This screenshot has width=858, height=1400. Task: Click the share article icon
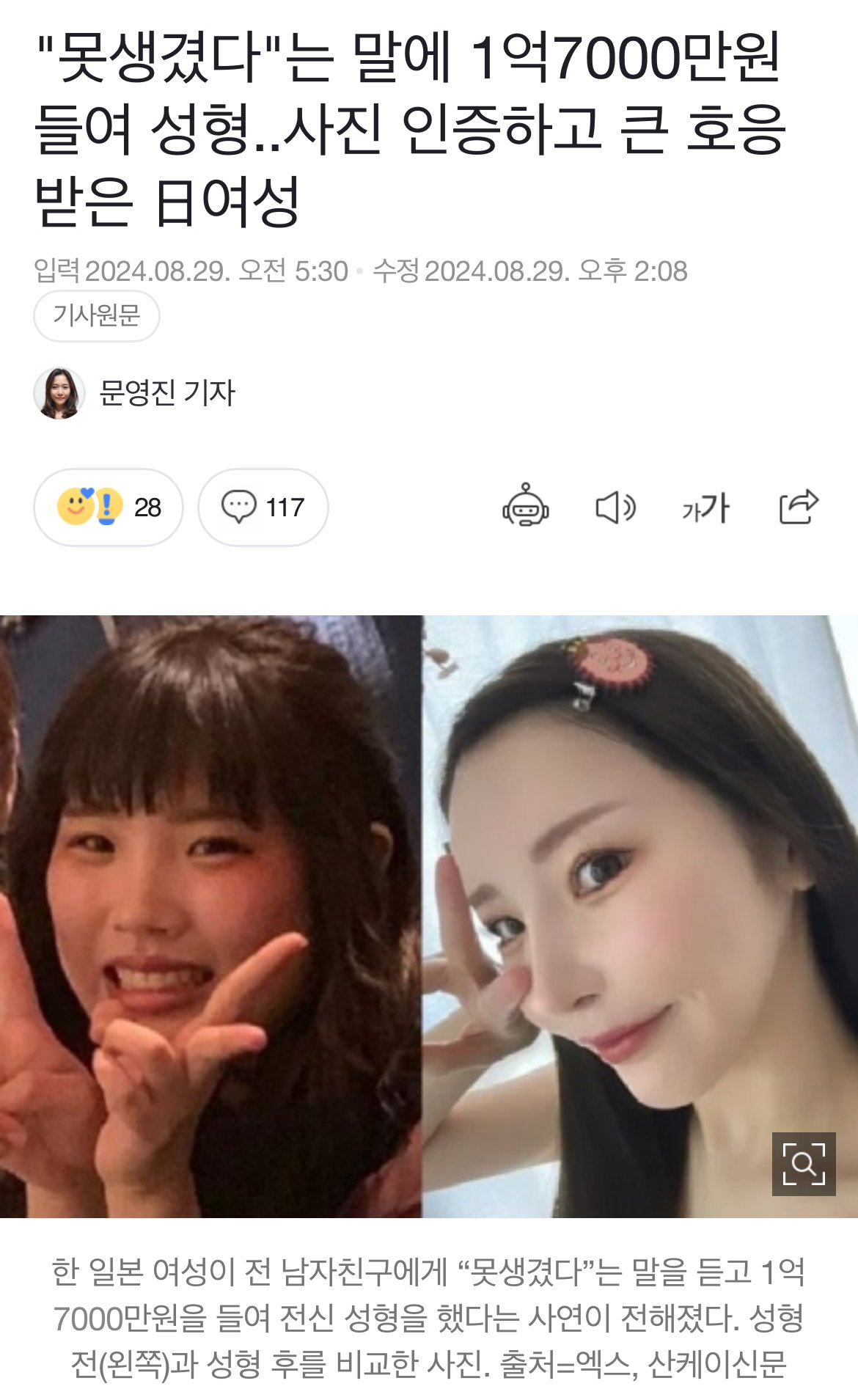click(x=801, y=505)
